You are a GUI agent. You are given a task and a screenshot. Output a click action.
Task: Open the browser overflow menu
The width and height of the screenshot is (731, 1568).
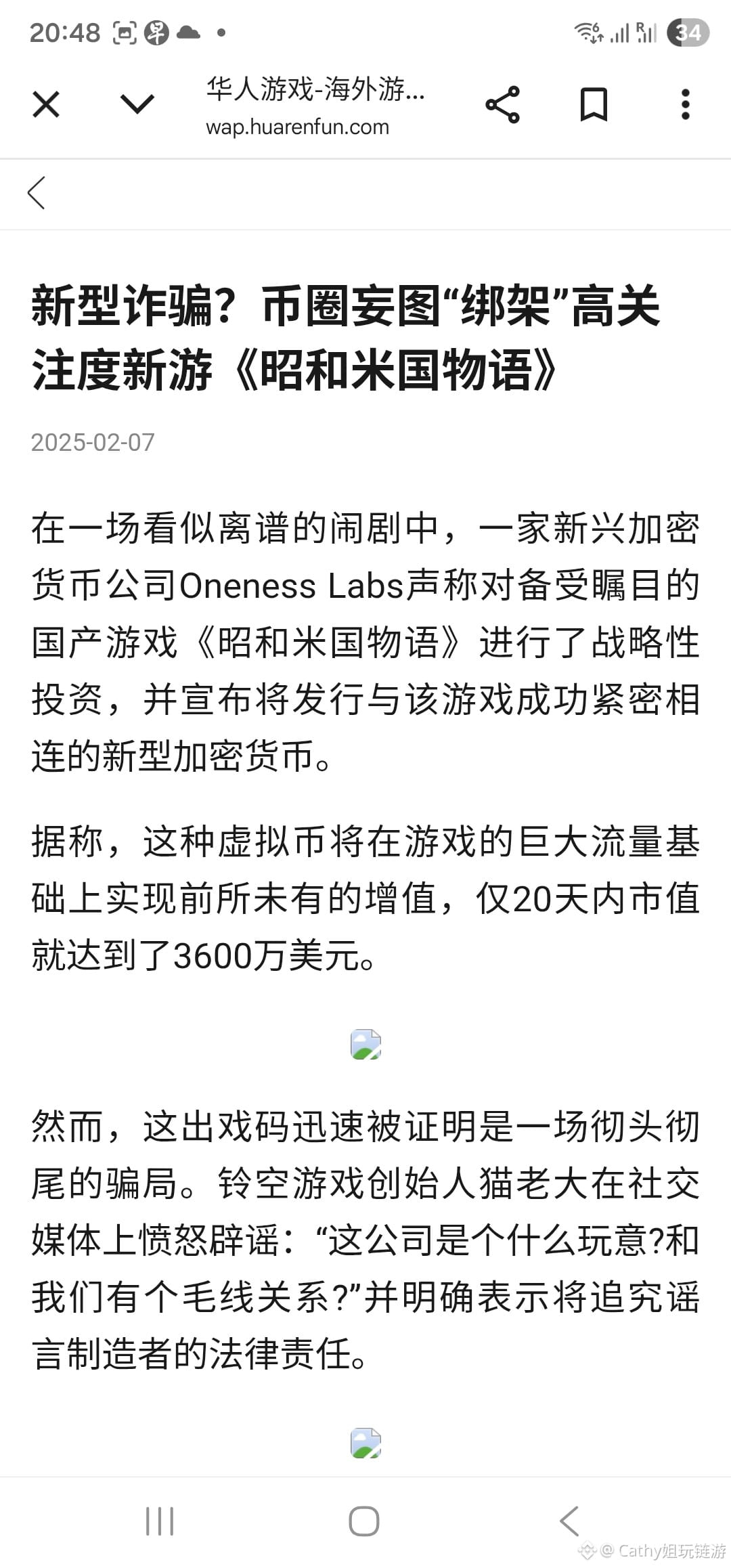coord(685,105)
